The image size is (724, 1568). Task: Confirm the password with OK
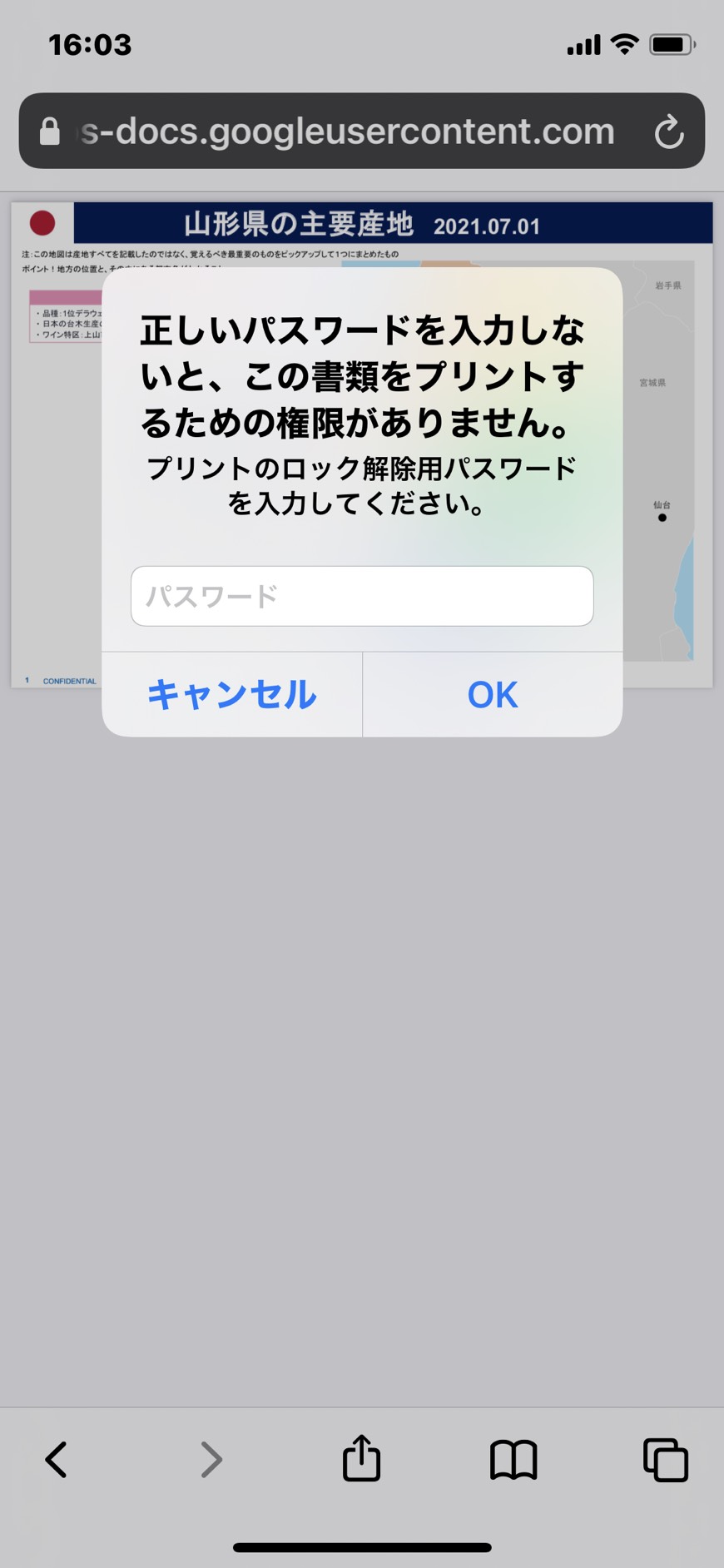tap(493, 694)
